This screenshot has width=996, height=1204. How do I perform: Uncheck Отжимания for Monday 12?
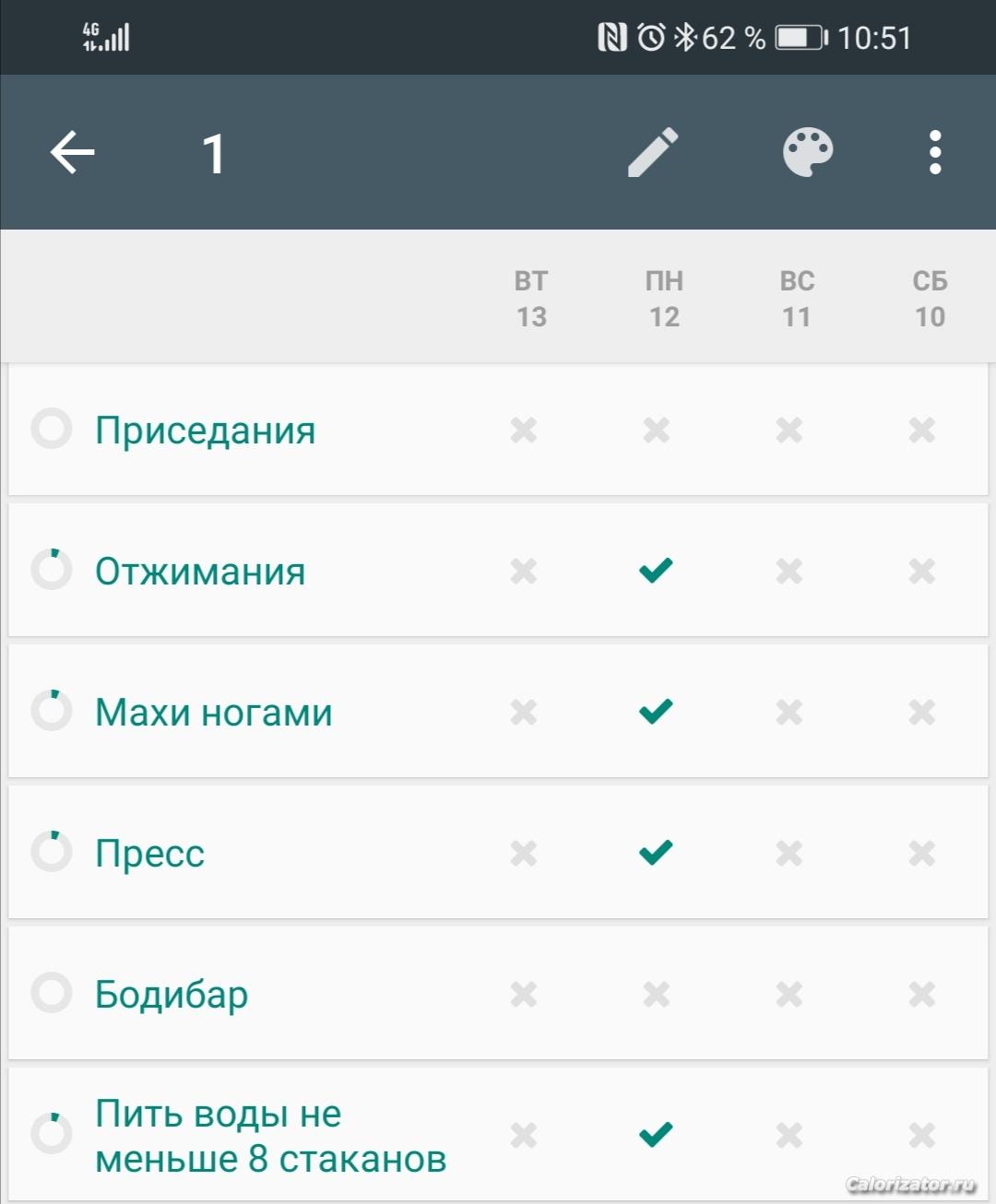tap(656, 572)
